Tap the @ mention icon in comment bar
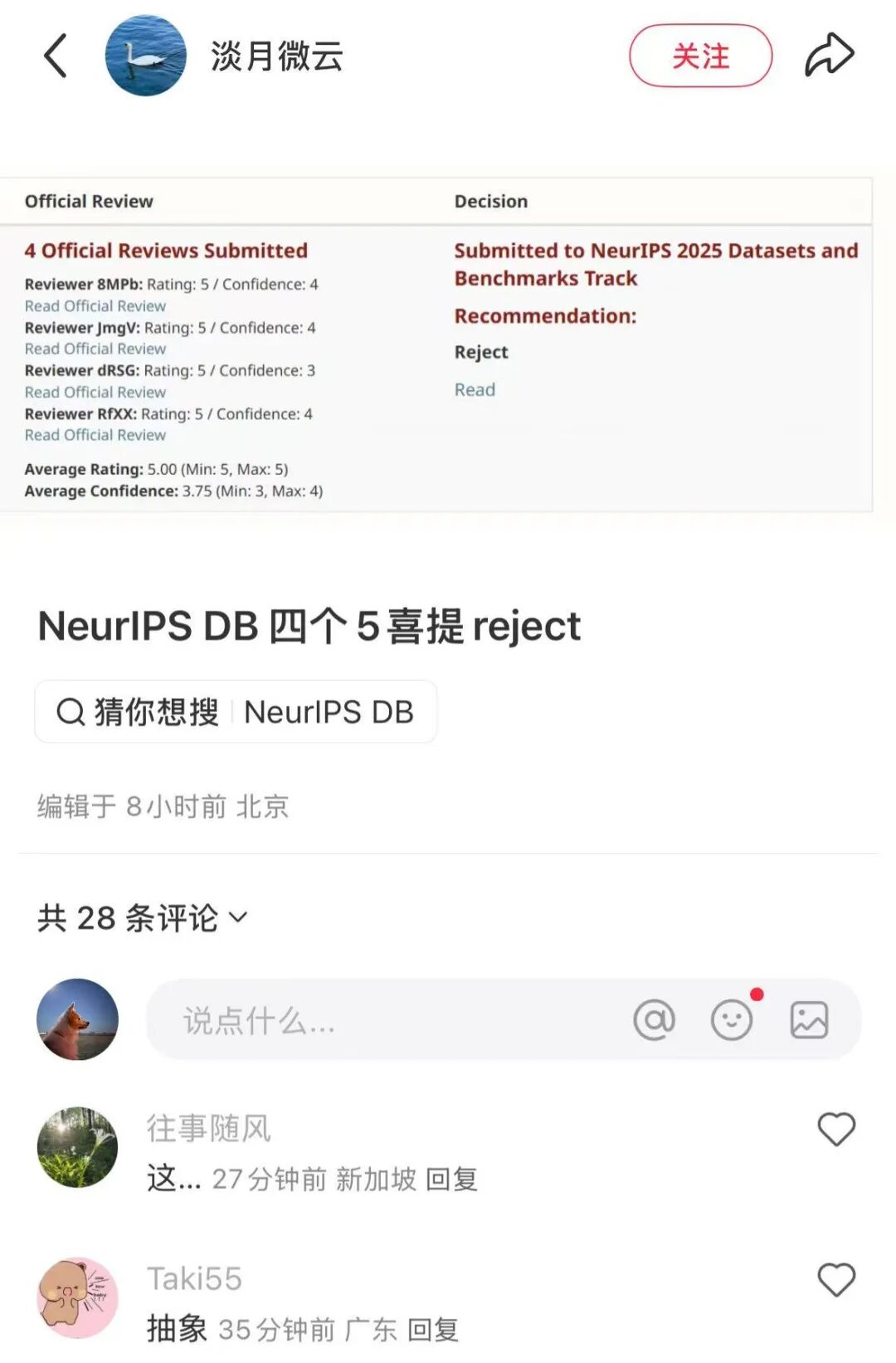Screen dimensions: 896x1363 pyautogui.click(x=655, y=1019)
